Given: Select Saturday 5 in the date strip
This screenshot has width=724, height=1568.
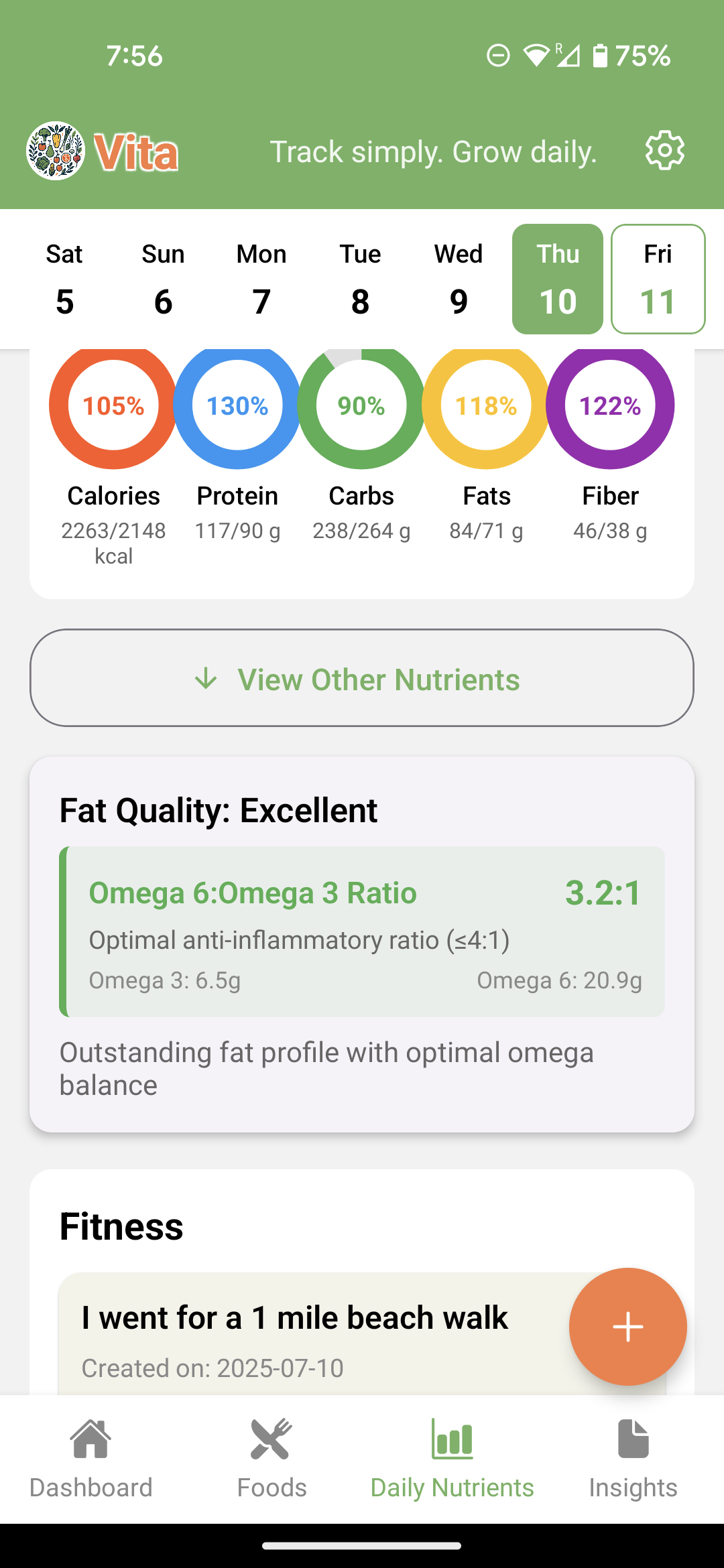Looking at the screenshot, I should 64,279.
